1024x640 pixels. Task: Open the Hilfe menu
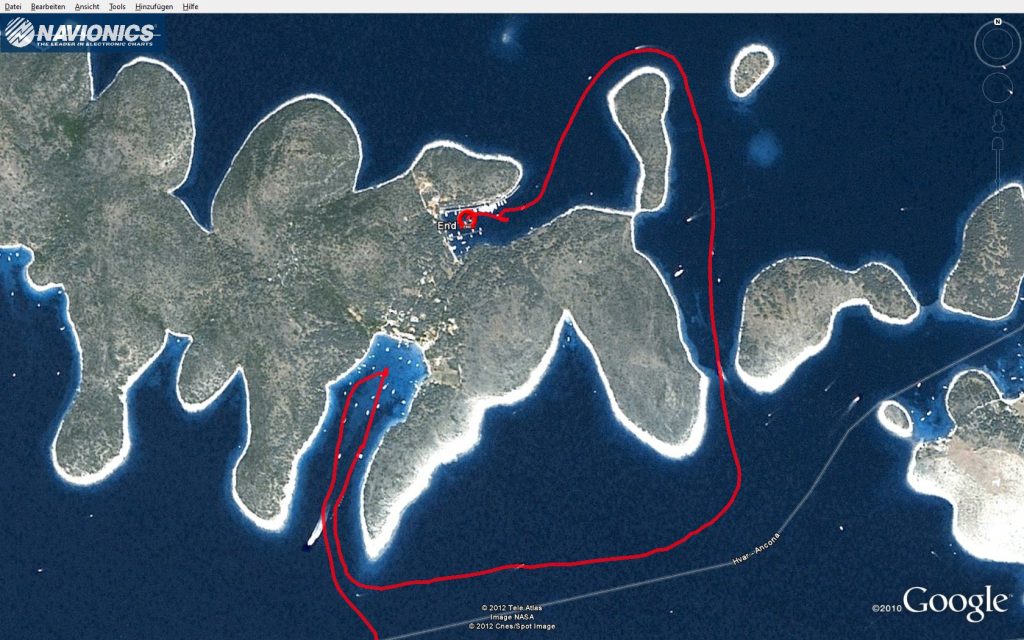(x=190, y=6)
